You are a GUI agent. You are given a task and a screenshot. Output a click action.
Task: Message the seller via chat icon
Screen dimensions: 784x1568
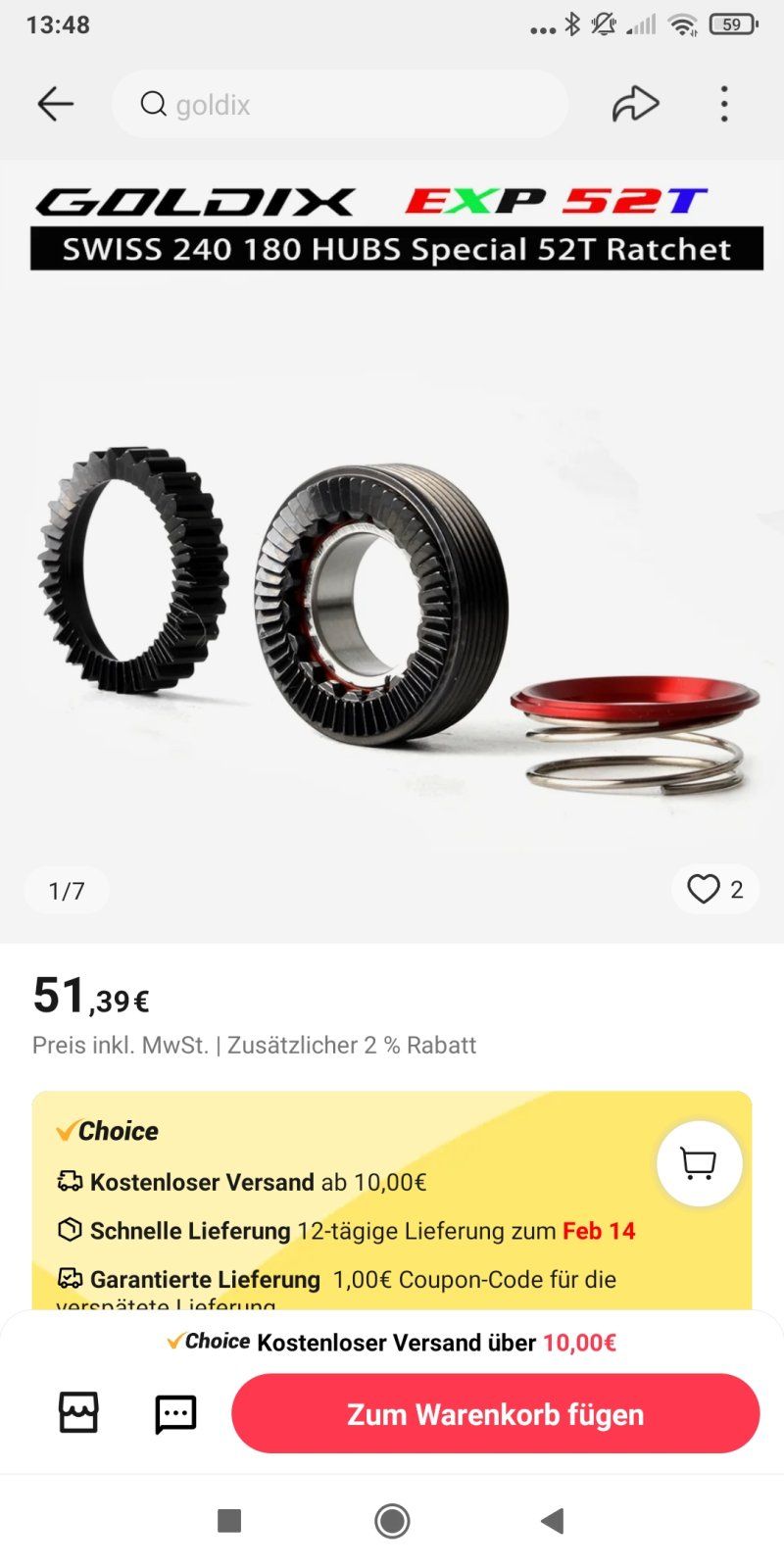tap(175, 1414)
